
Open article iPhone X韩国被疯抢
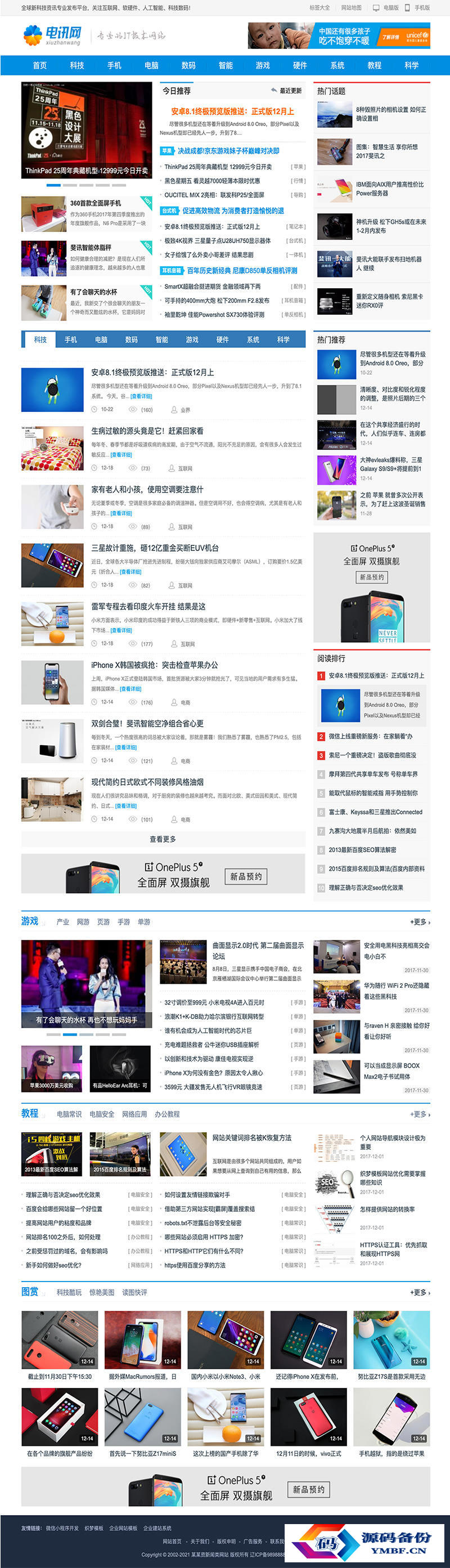coord(155,665)
